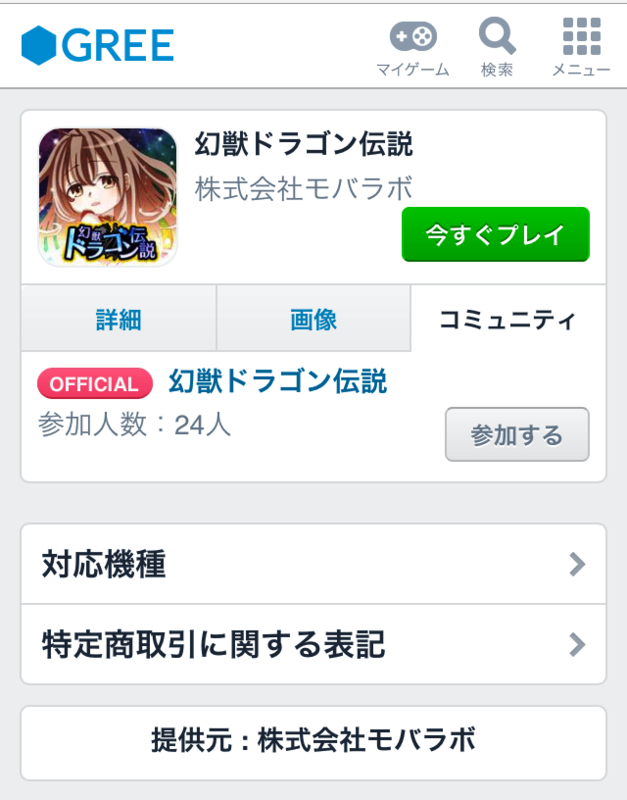627x800 pixels.
Task: Open the official 幻獣ドラゴン伝説 community link
Action: click(x=277, y=381)
